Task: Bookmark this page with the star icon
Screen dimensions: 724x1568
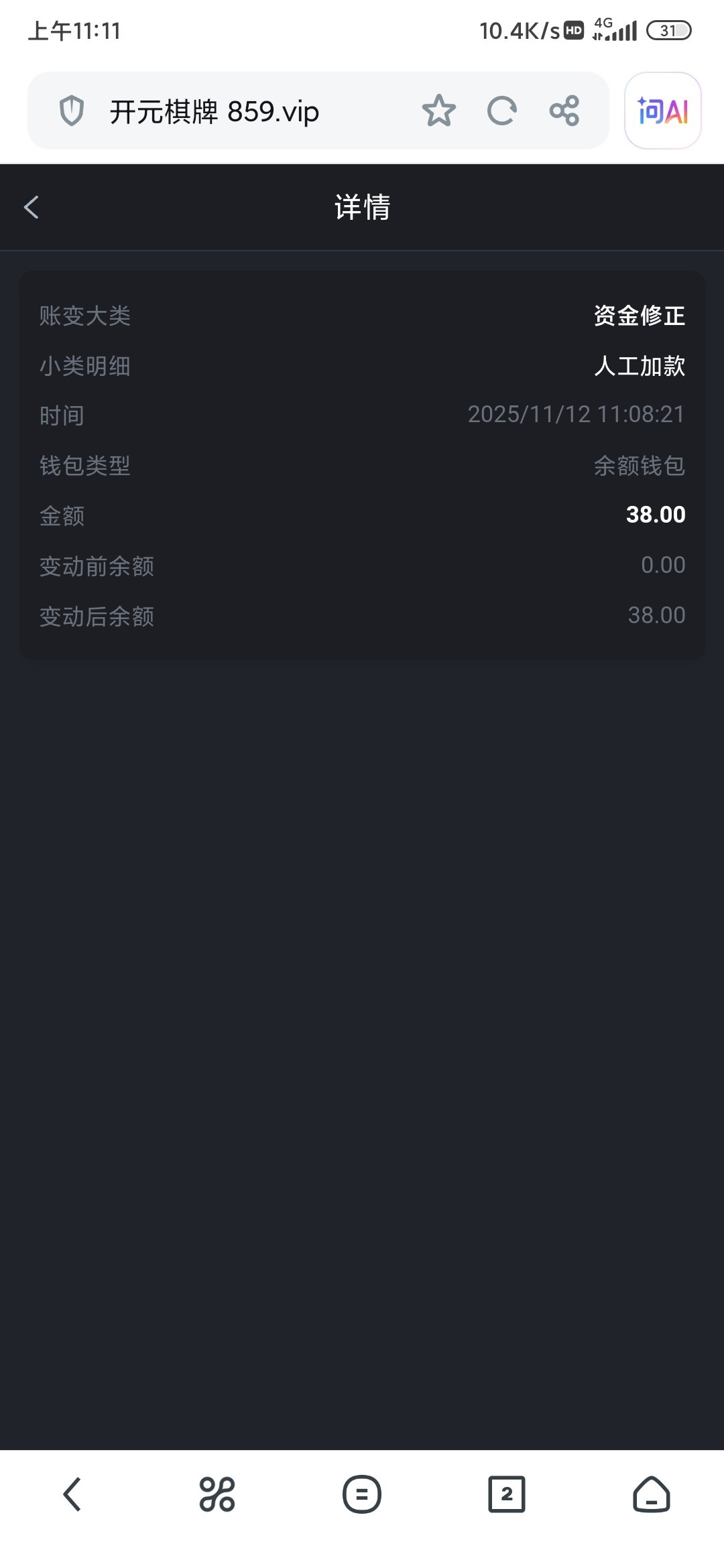Action: (x=439, y=111)
